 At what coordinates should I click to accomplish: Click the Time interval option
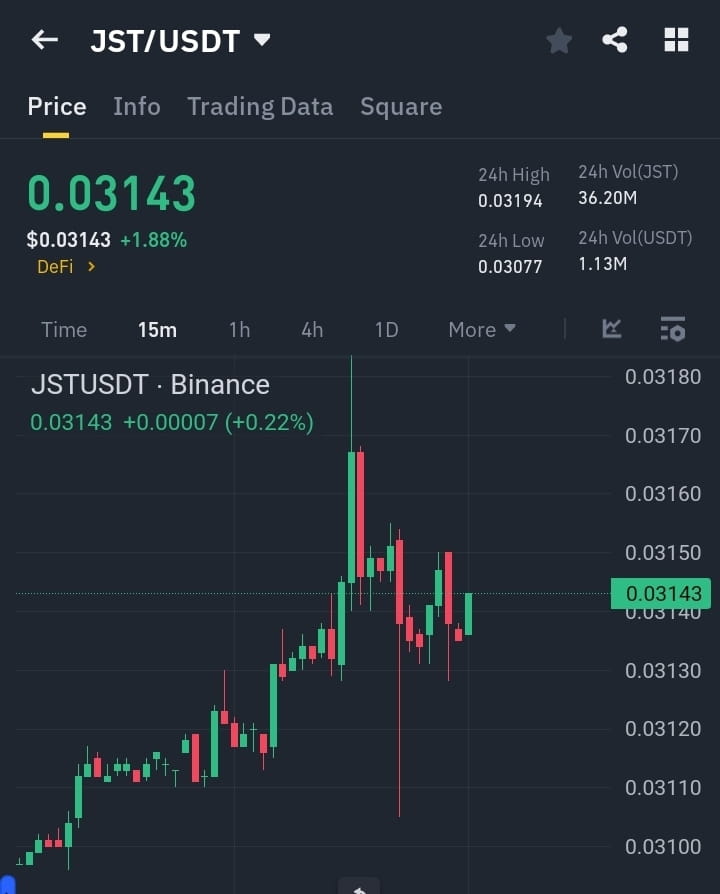pyautogui.click(x=64, y=329)
